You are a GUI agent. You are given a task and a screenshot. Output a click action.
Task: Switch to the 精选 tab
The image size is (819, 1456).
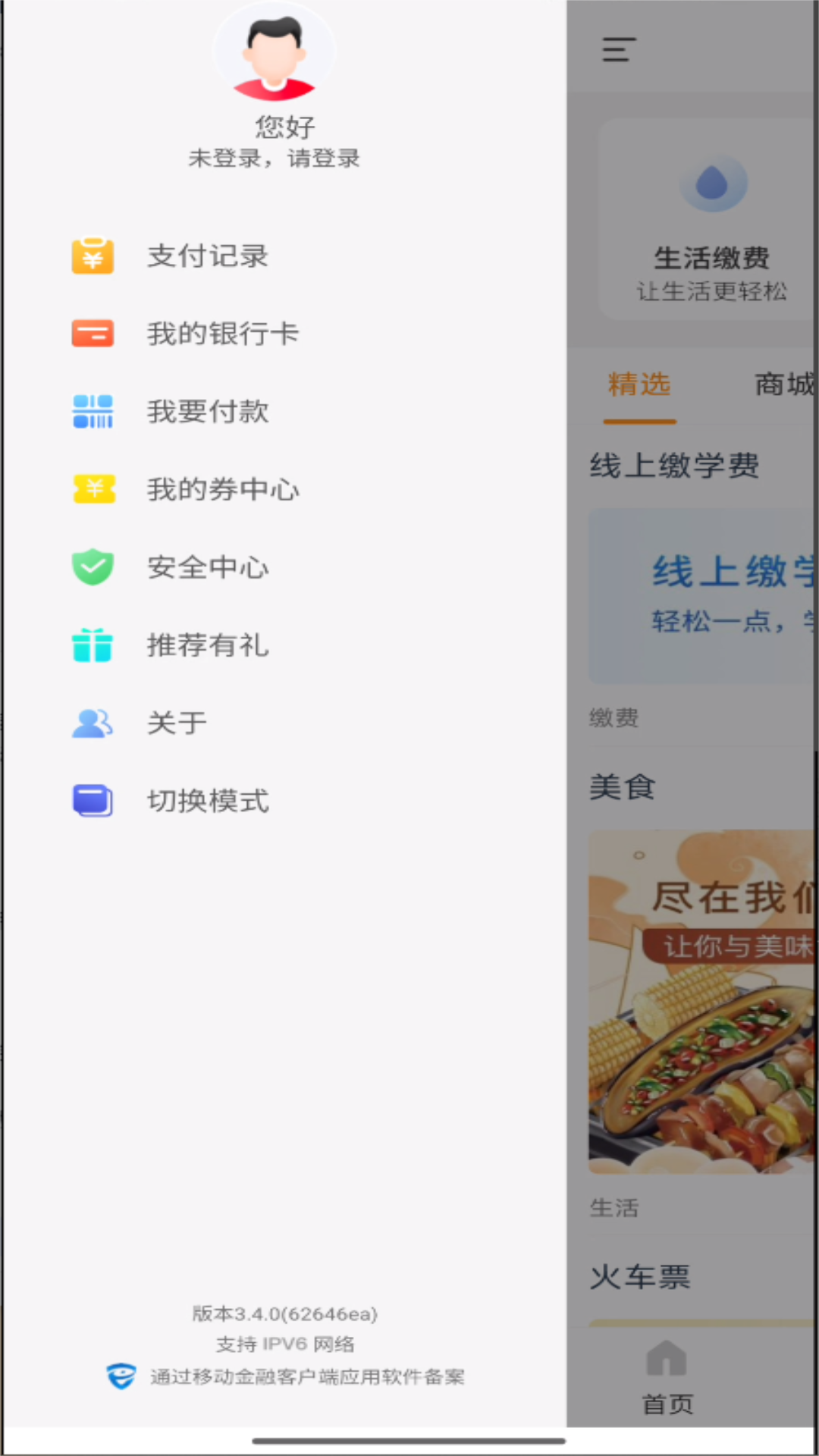[639, 385]
